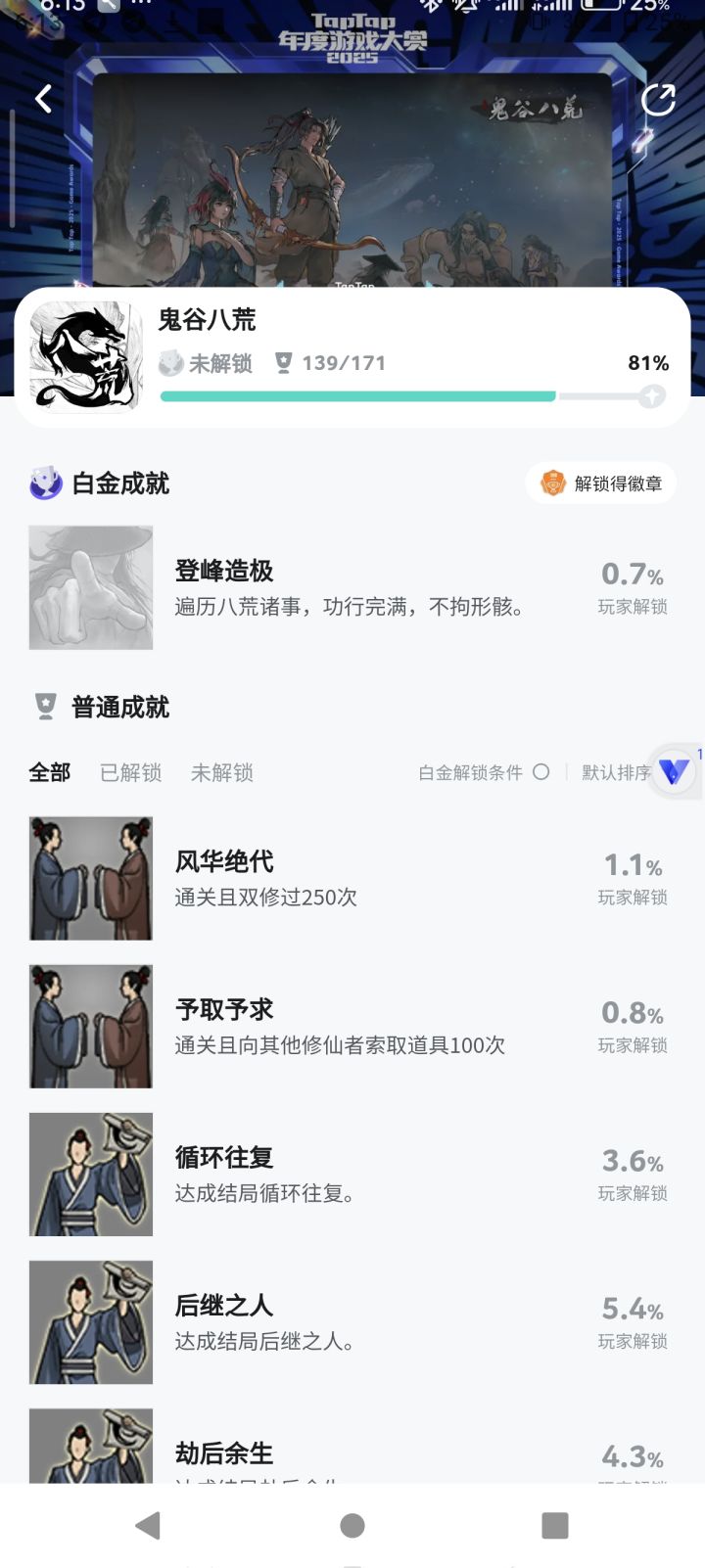Tap the 81% achievement progress bar
This screenshot has width=705, height=1568.
click(x=411, y=396)
